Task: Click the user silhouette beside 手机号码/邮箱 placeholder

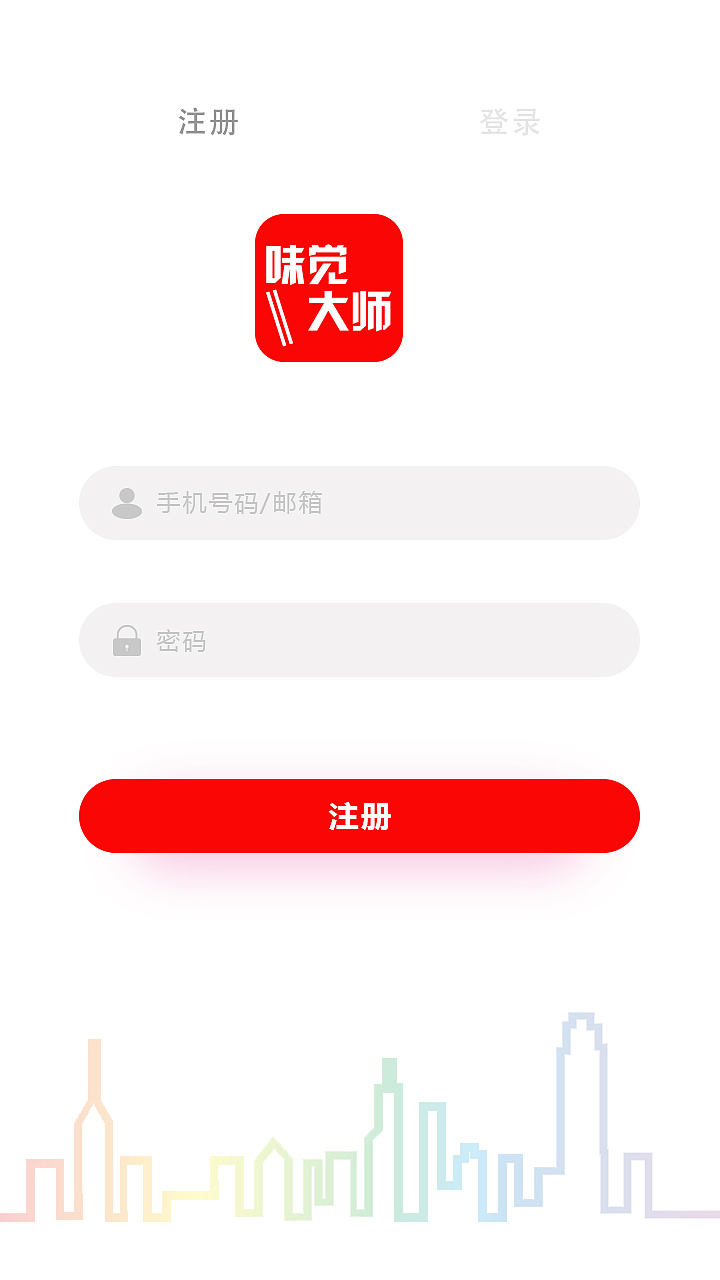Action: tap(126, 503)
